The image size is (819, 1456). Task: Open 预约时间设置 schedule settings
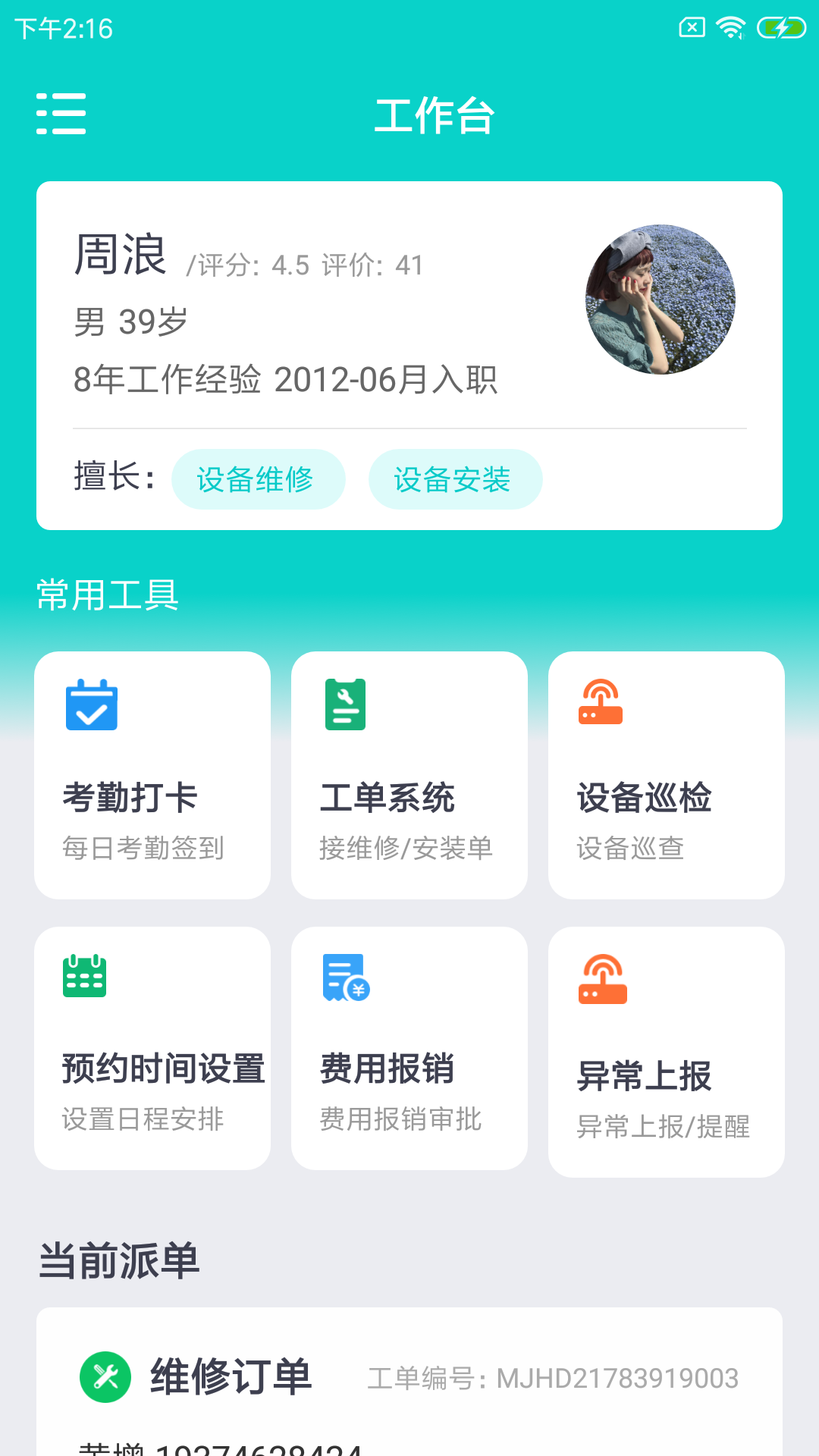[x=152, y=1048]
